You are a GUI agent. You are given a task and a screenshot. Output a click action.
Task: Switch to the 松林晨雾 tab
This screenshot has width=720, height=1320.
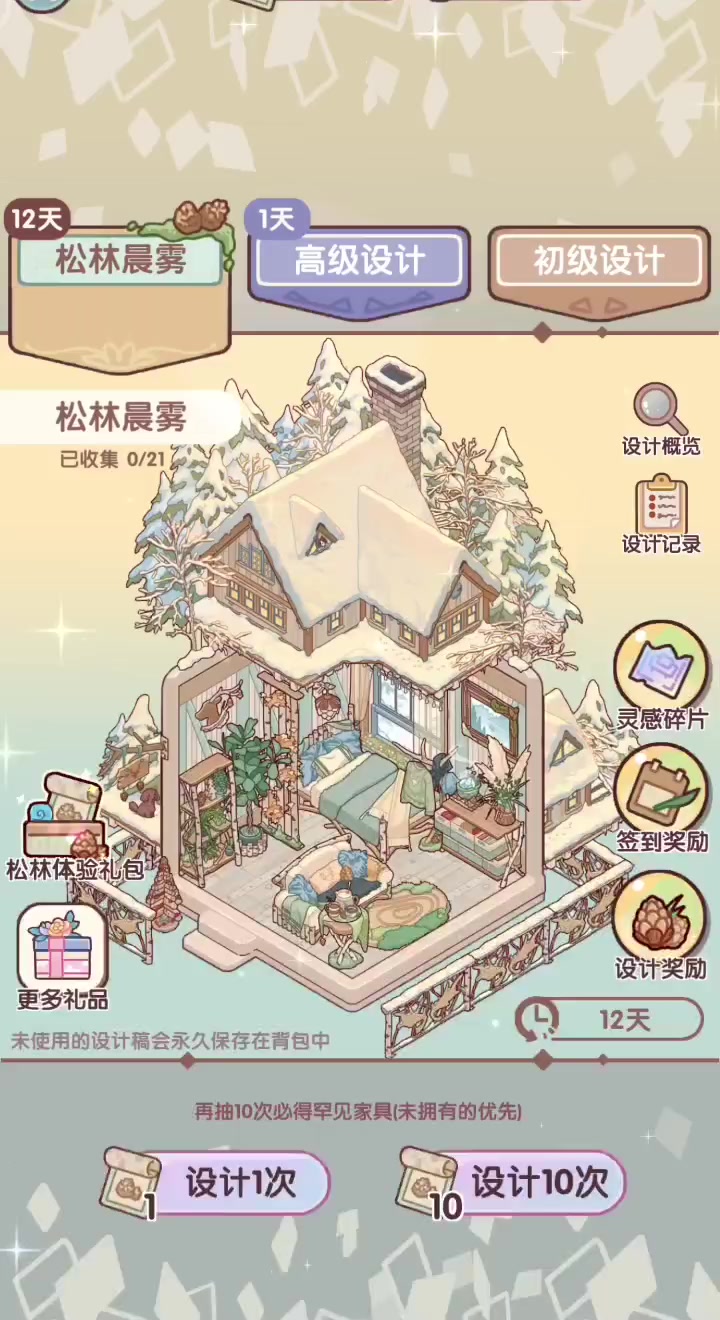click(x=120, y=262)
